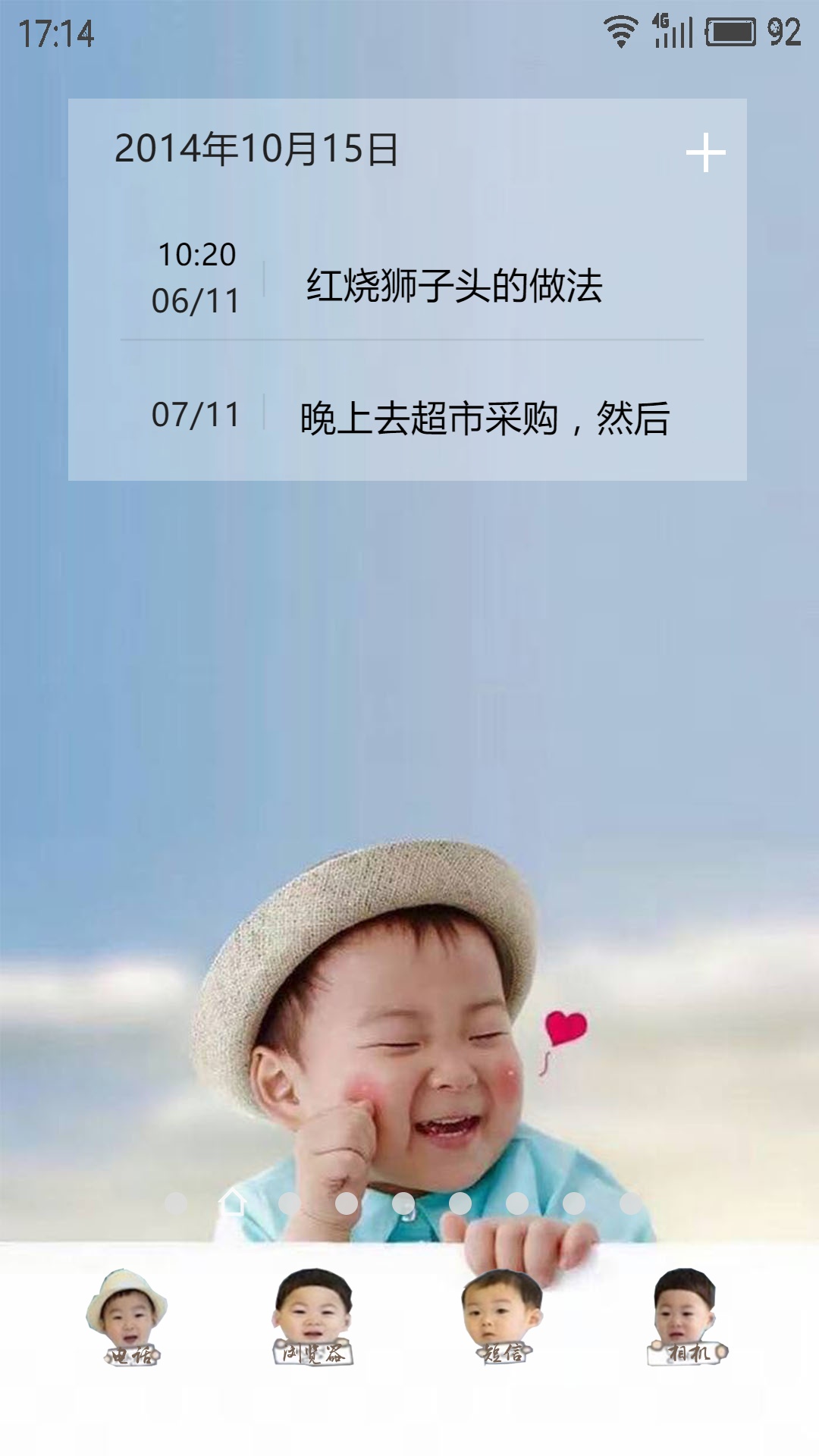This screenshot has width=819, height=1456.
Task: Open the 浏览器 browser app
Action: pos(313,1317)
